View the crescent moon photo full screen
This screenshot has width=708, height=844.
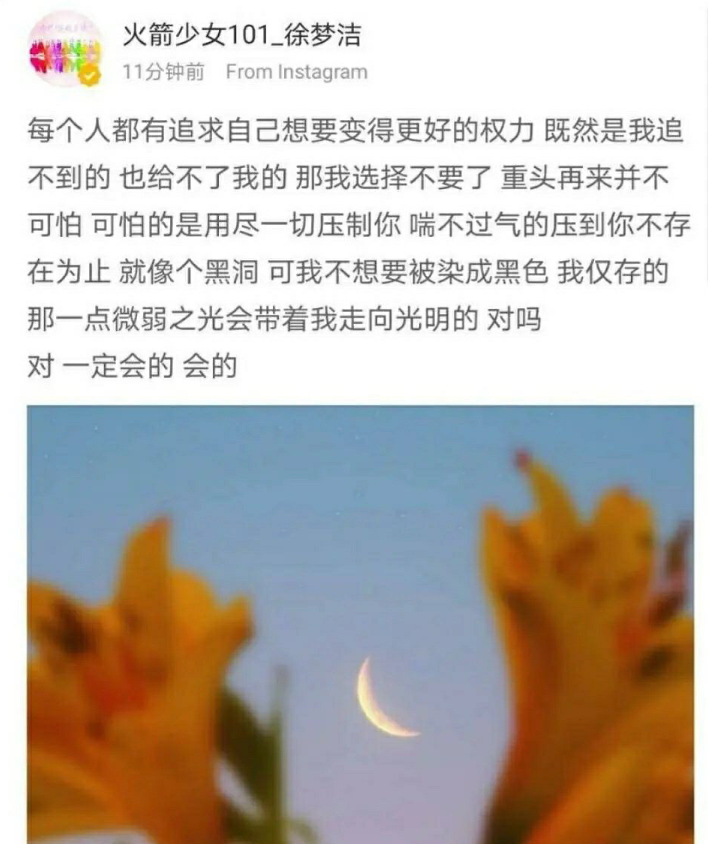tap(360, 624)
